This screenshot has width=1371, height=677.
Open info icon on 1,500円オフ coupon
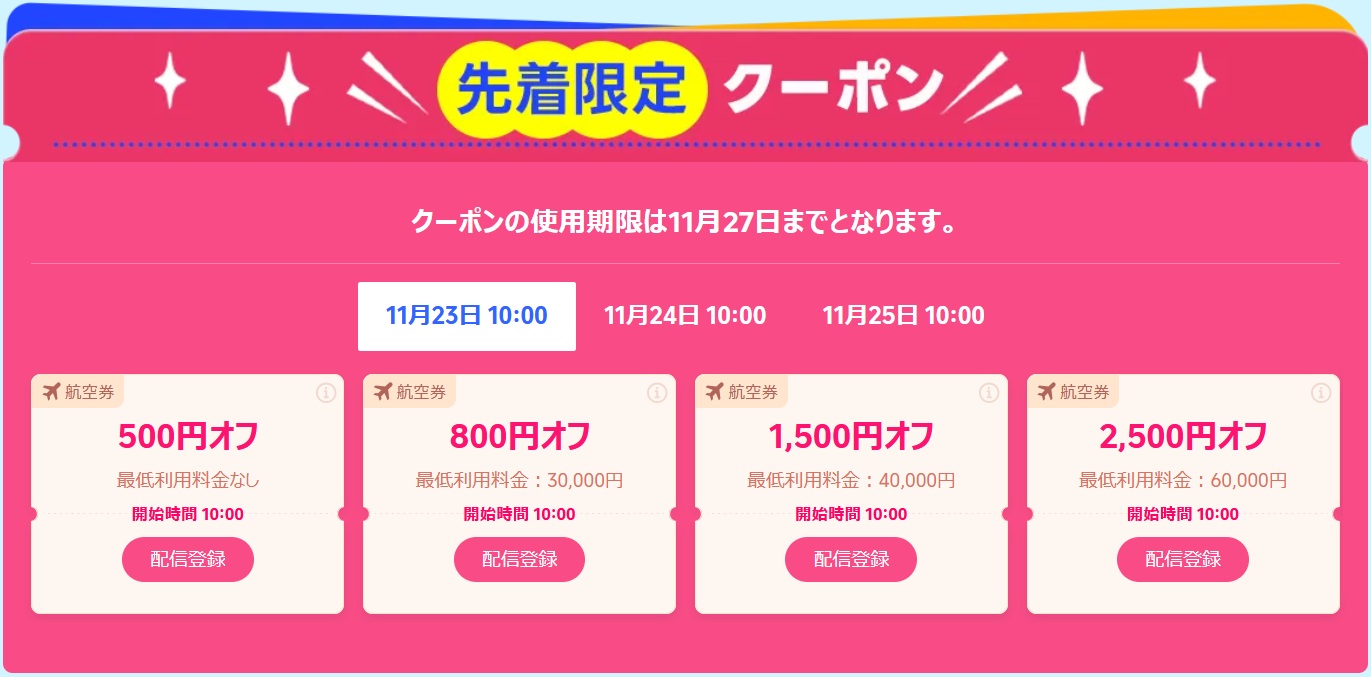pos(989,393)
